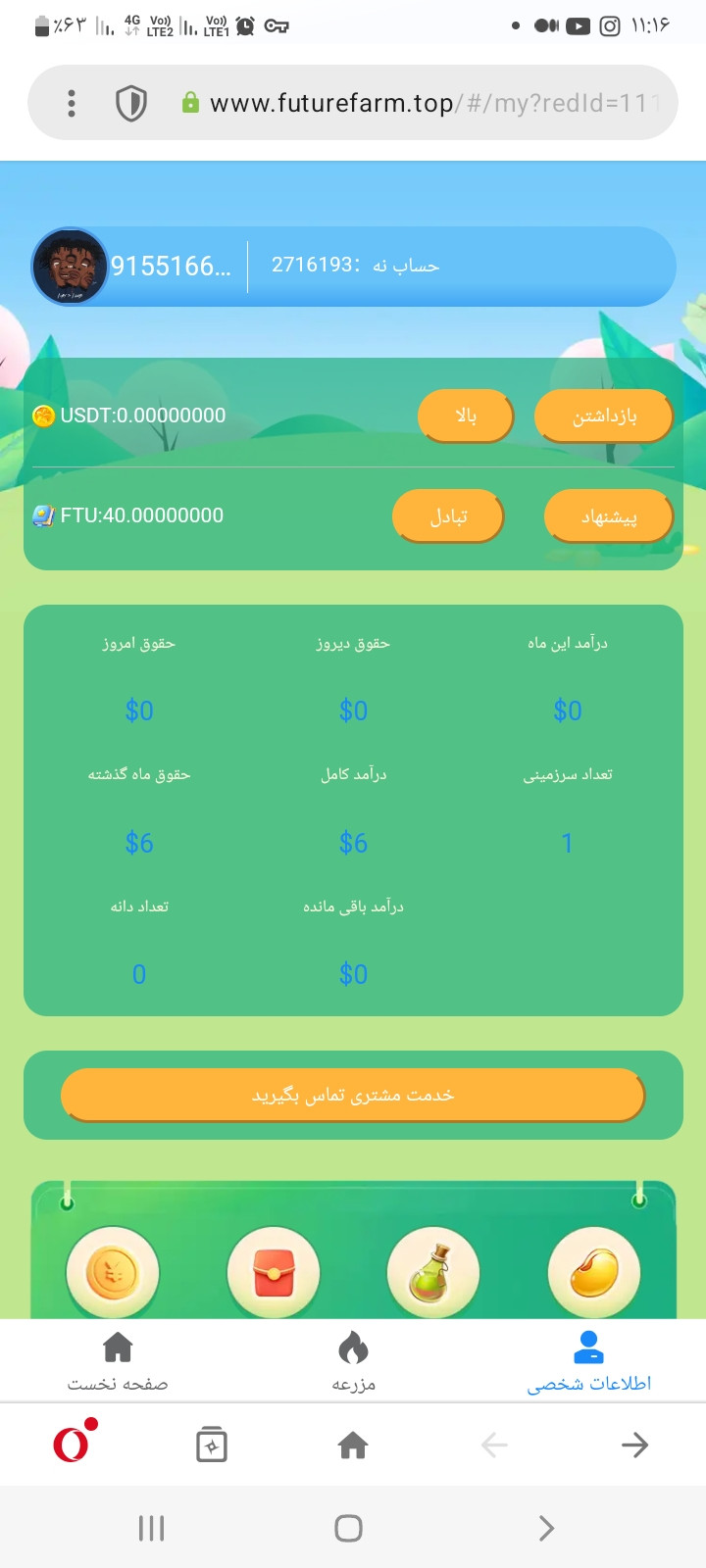Open the golden seed bean icon
The image size is (706, 1568).
594,1273
